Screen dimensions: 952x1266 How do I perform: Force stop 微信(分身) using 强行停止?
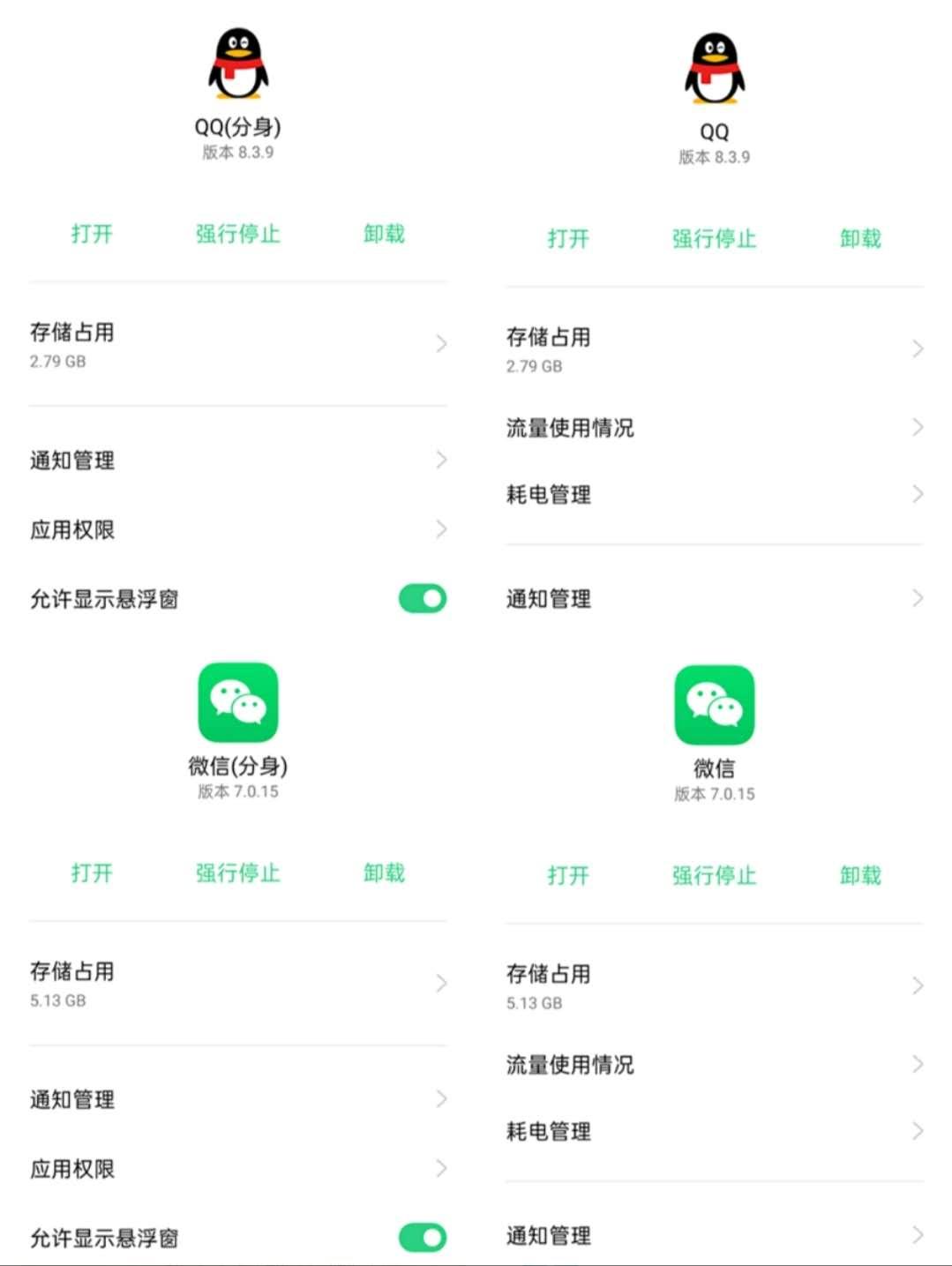[236, 873]
